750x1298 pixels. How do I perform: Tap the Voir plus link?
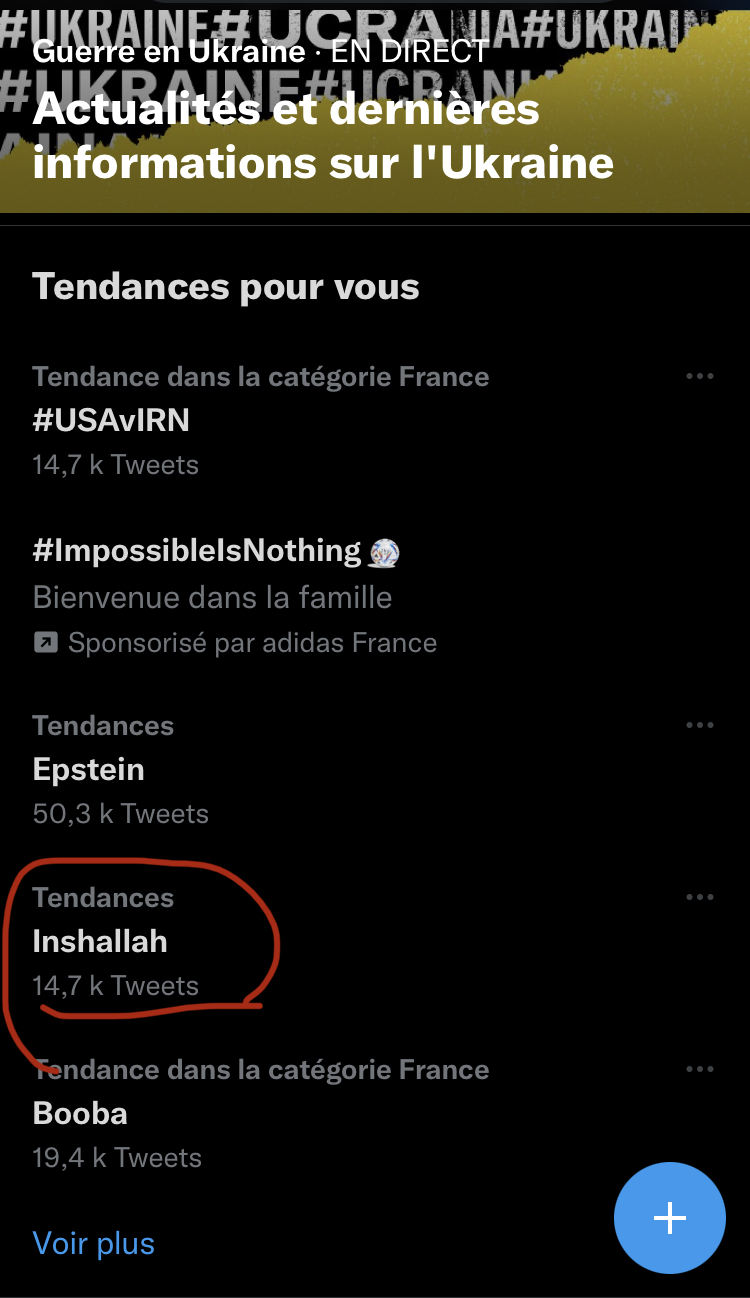[x=94, y=1243]
